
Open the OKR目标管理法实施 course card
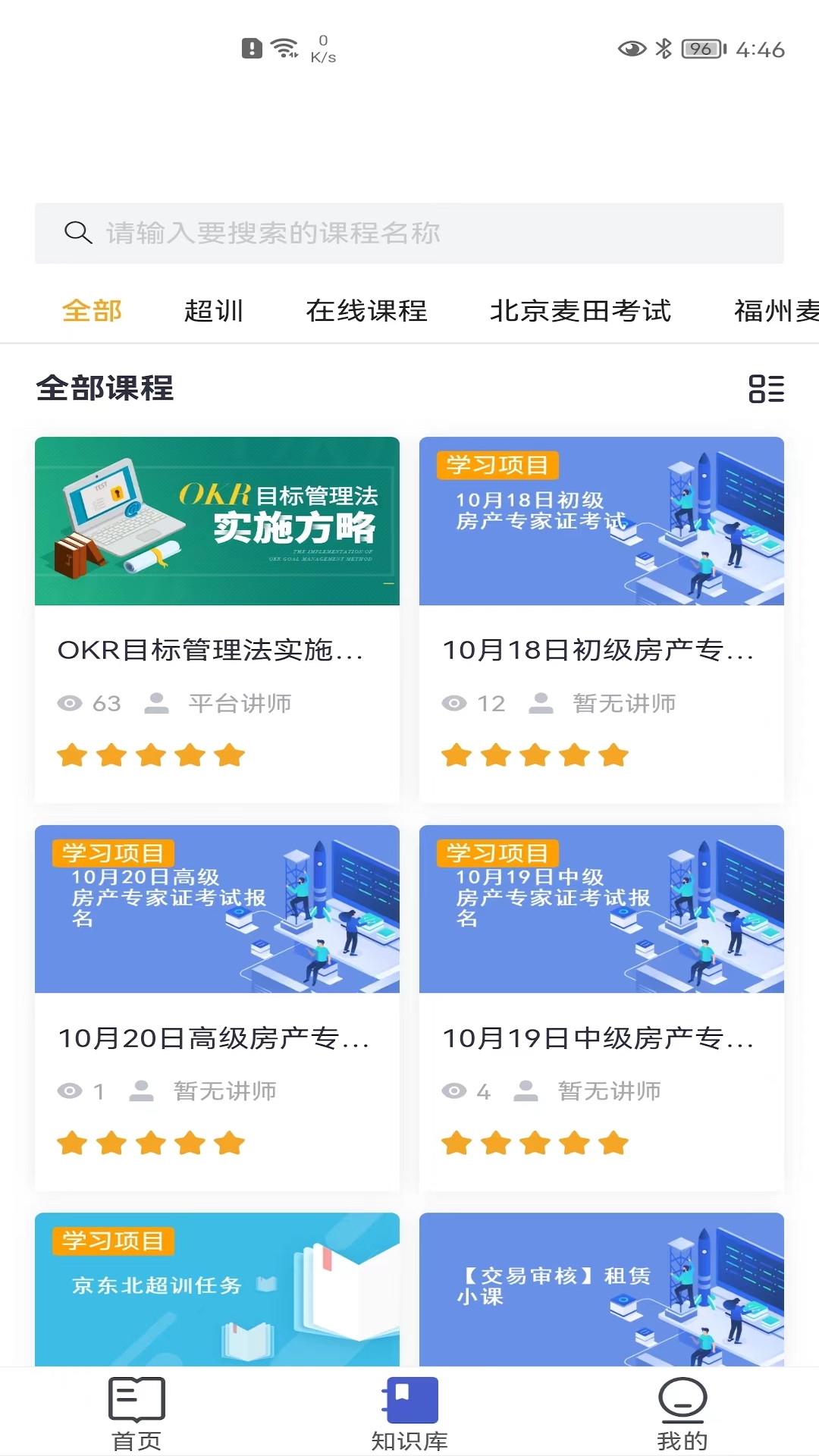pos(217,618)
